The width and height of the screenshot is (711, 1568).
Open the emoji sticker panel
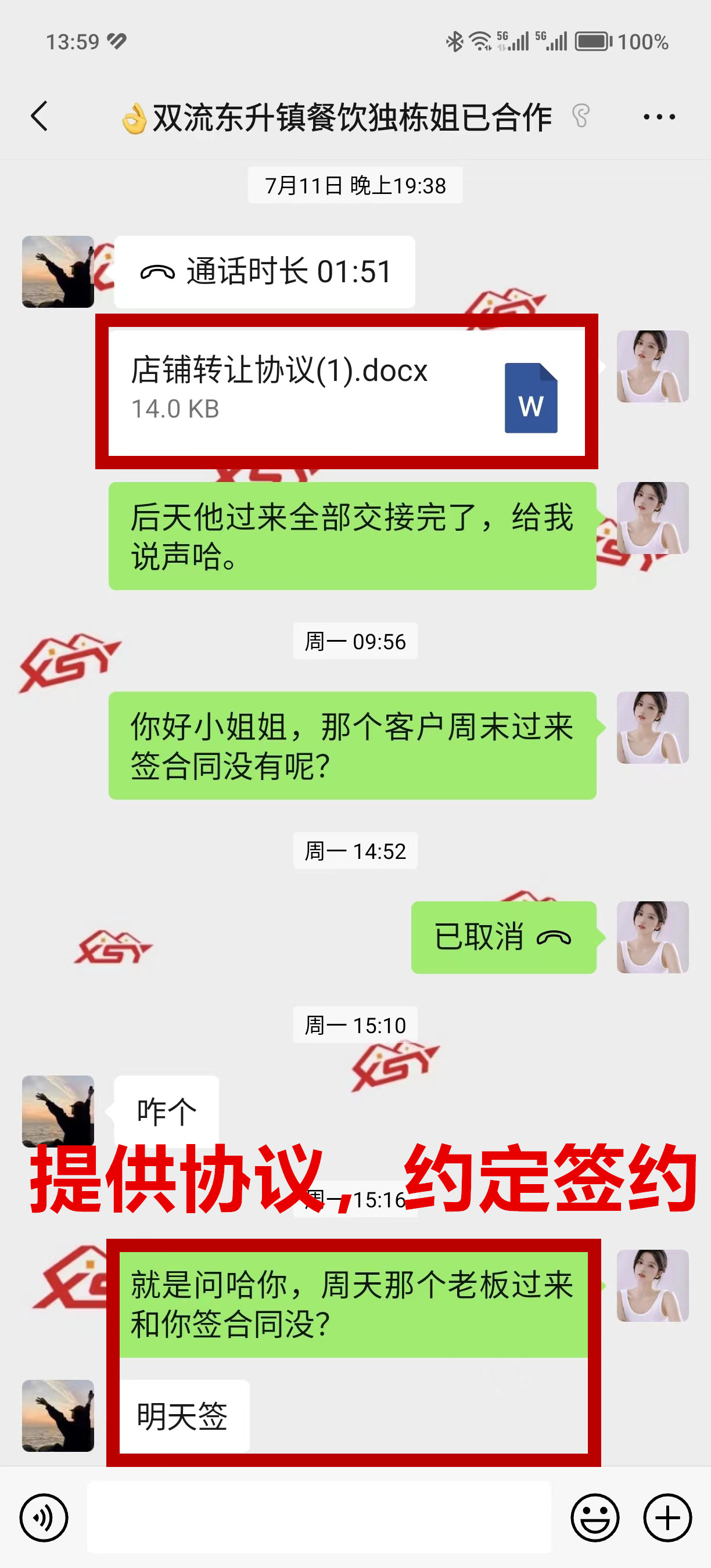594,1517
